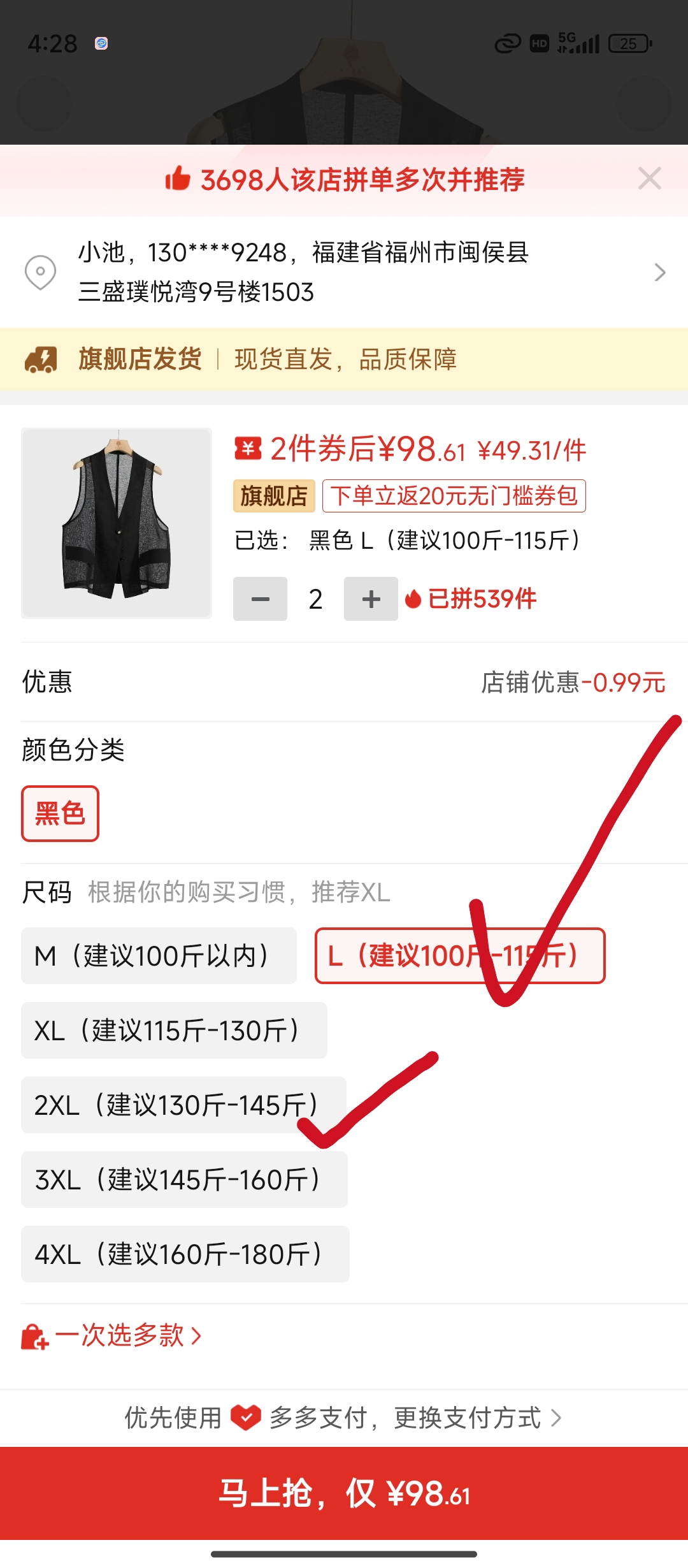Choose size M（建议100斤以内）

159,956
